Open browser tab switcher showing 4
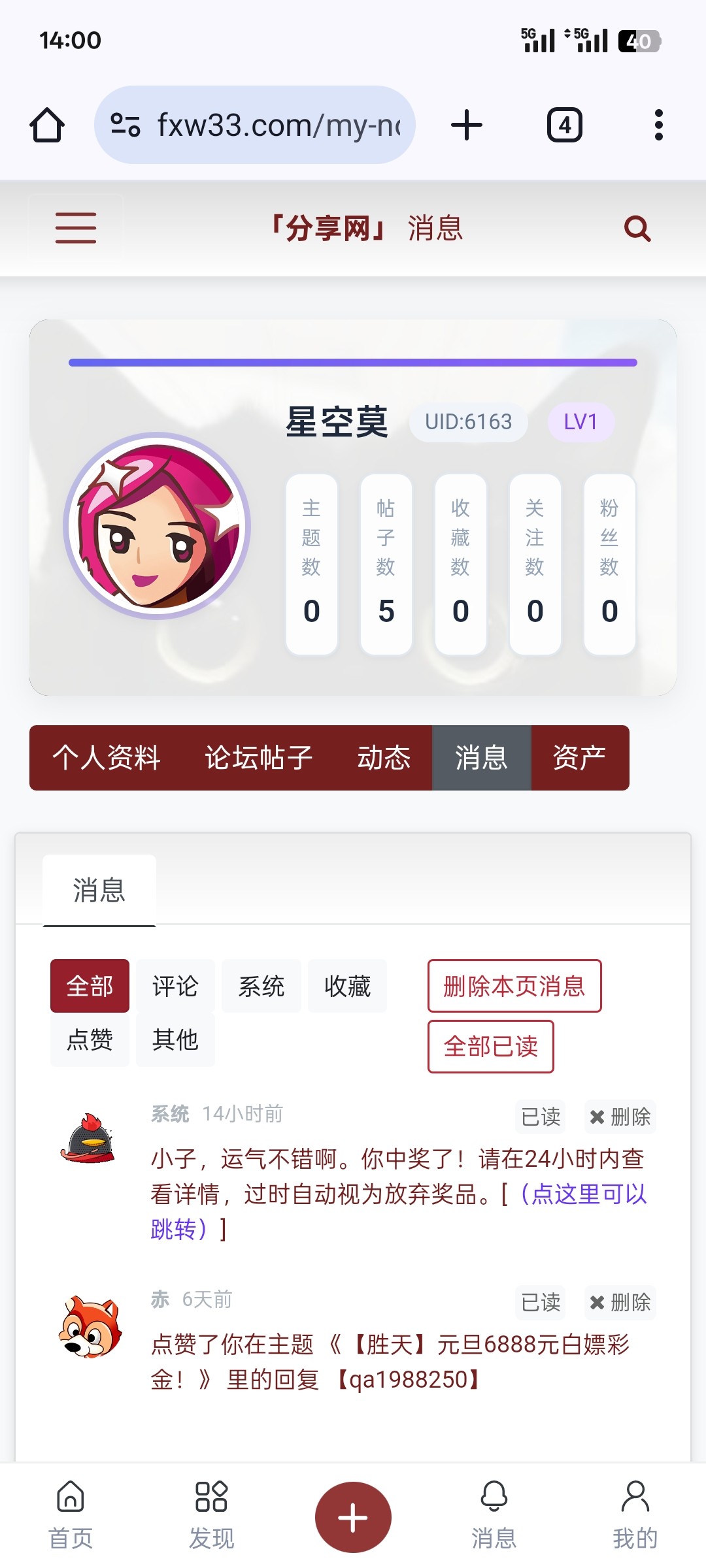 coord(564,125)
